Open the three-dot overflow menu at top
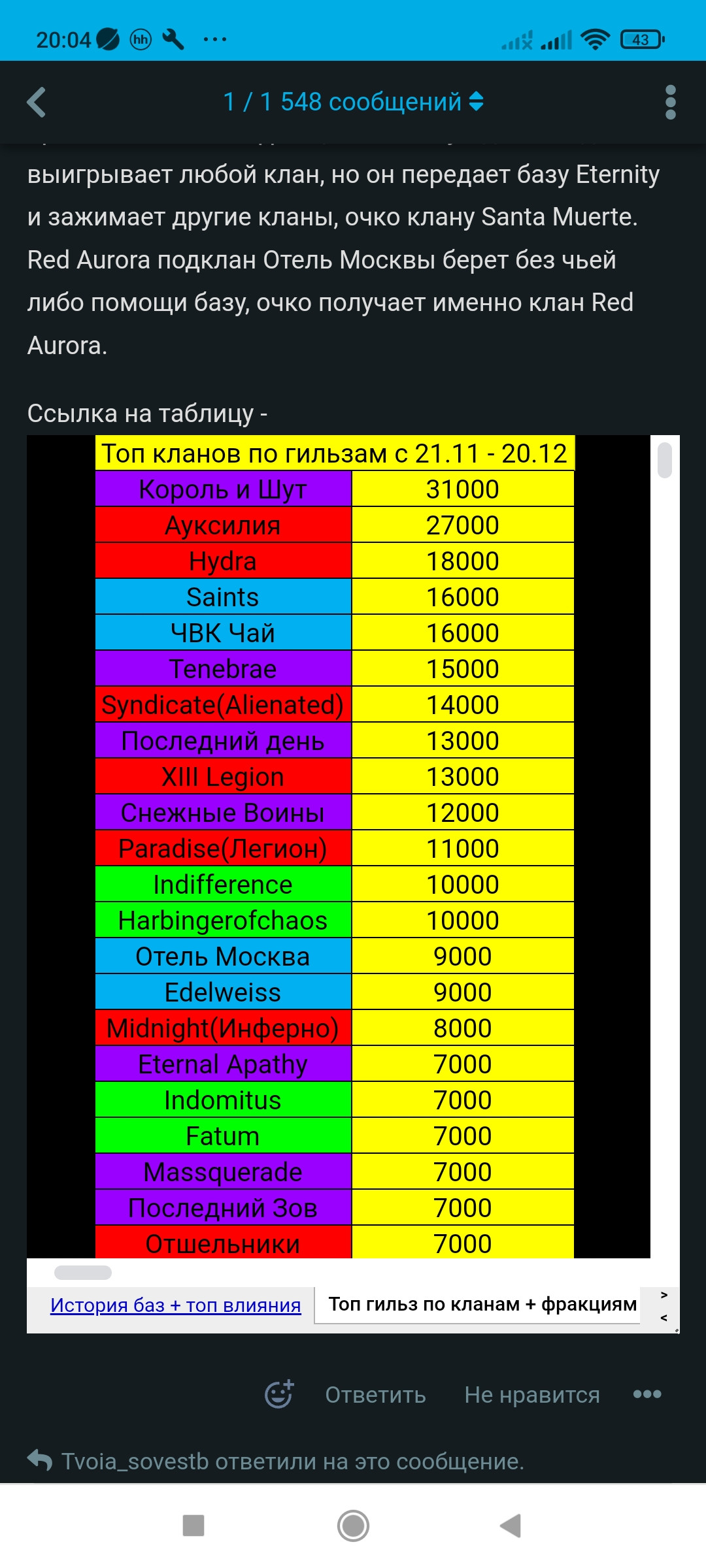 point(670,102)
